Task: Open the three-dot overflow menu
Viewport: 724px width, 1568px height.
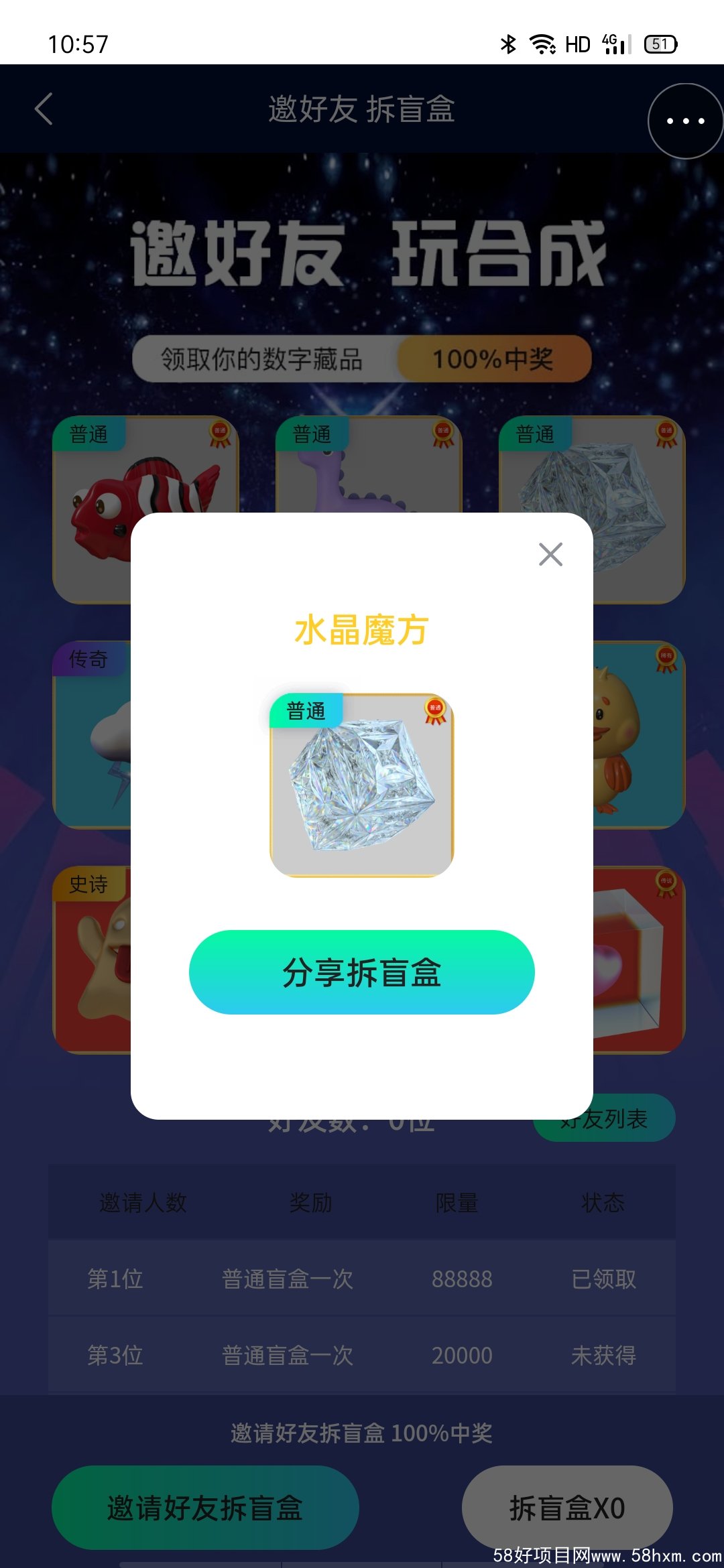Action: 684,121
